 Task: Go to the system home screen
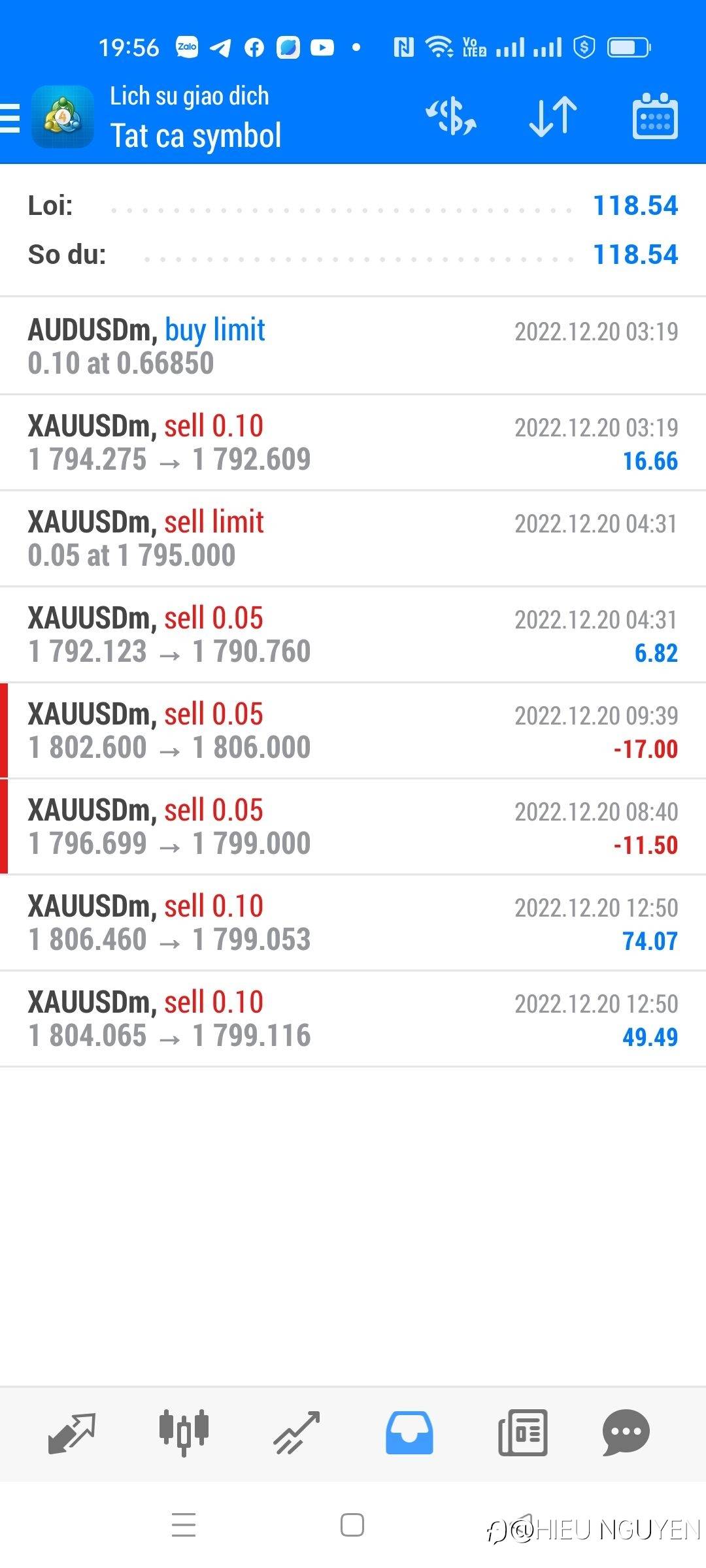point(352,1526)
